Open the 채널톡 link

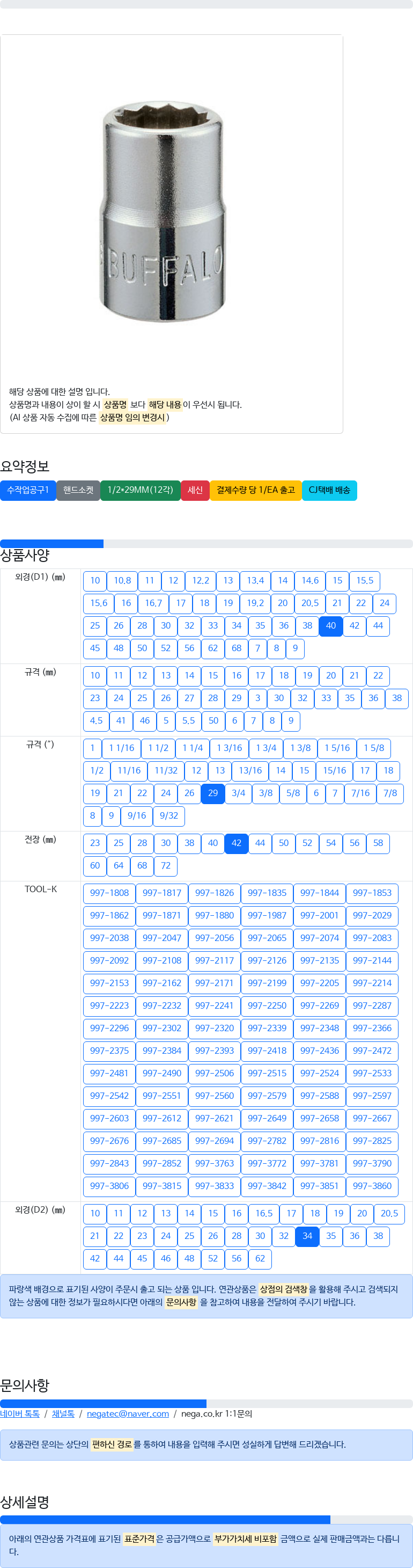pos(63,1413)
